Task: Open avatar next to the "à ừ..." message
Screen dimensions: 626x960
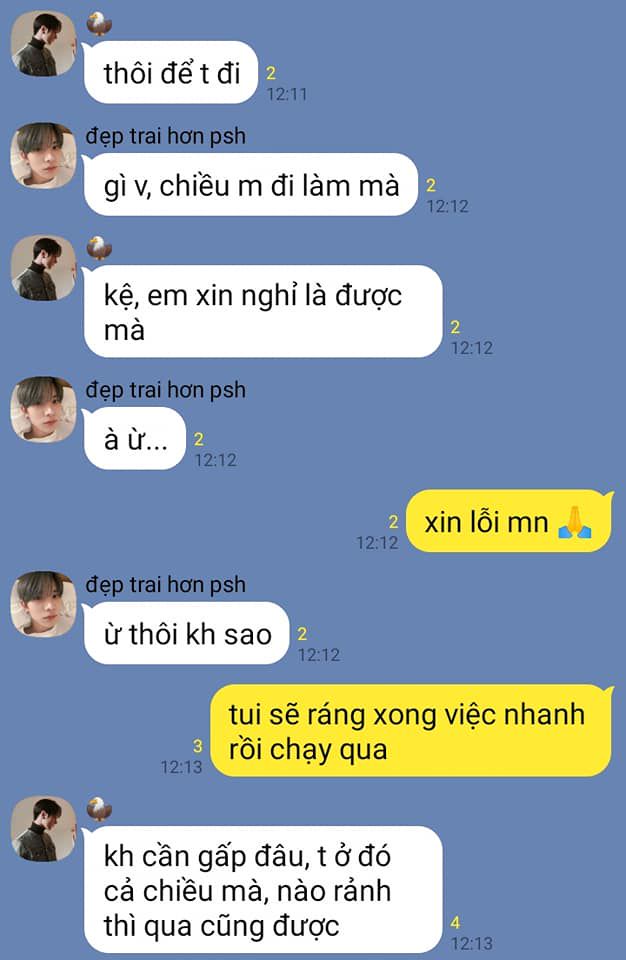Action: (x=43, y=409)
